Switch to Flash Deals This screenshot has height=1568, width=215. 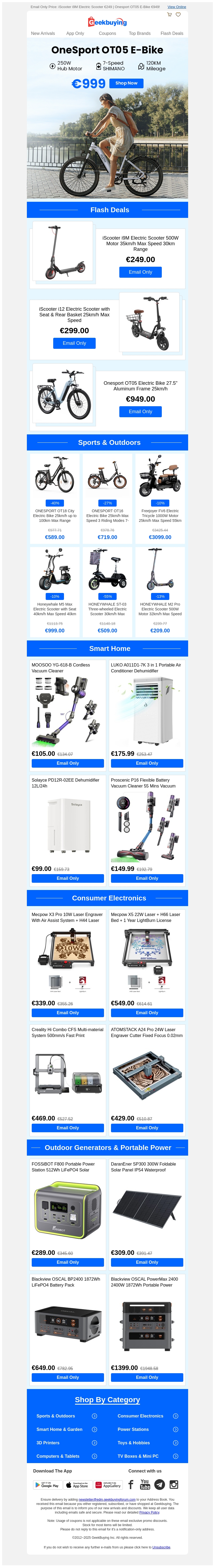point(172,34)
